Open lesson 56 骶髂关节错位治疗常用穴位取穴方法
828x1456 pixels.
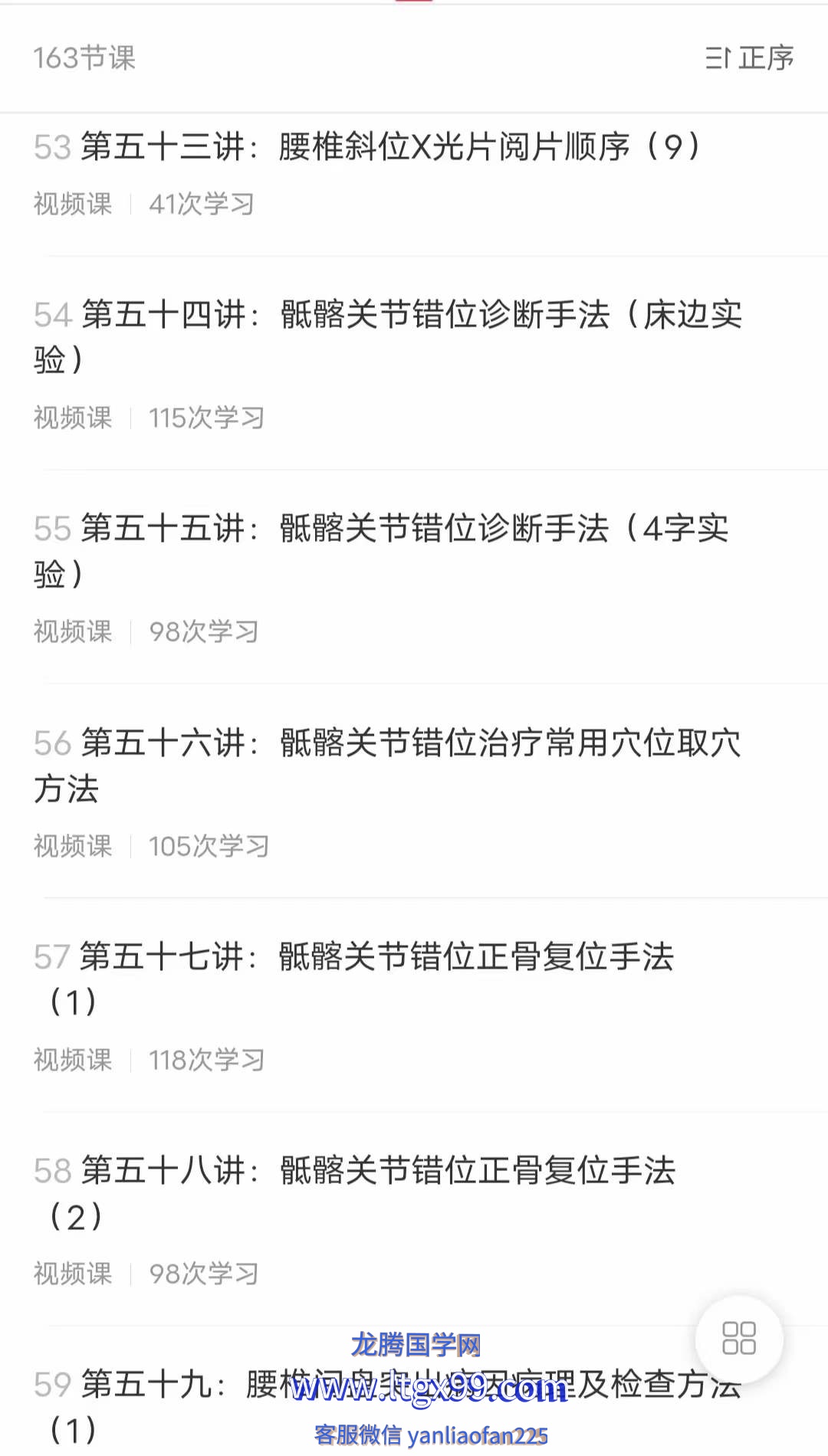(414, 792)
